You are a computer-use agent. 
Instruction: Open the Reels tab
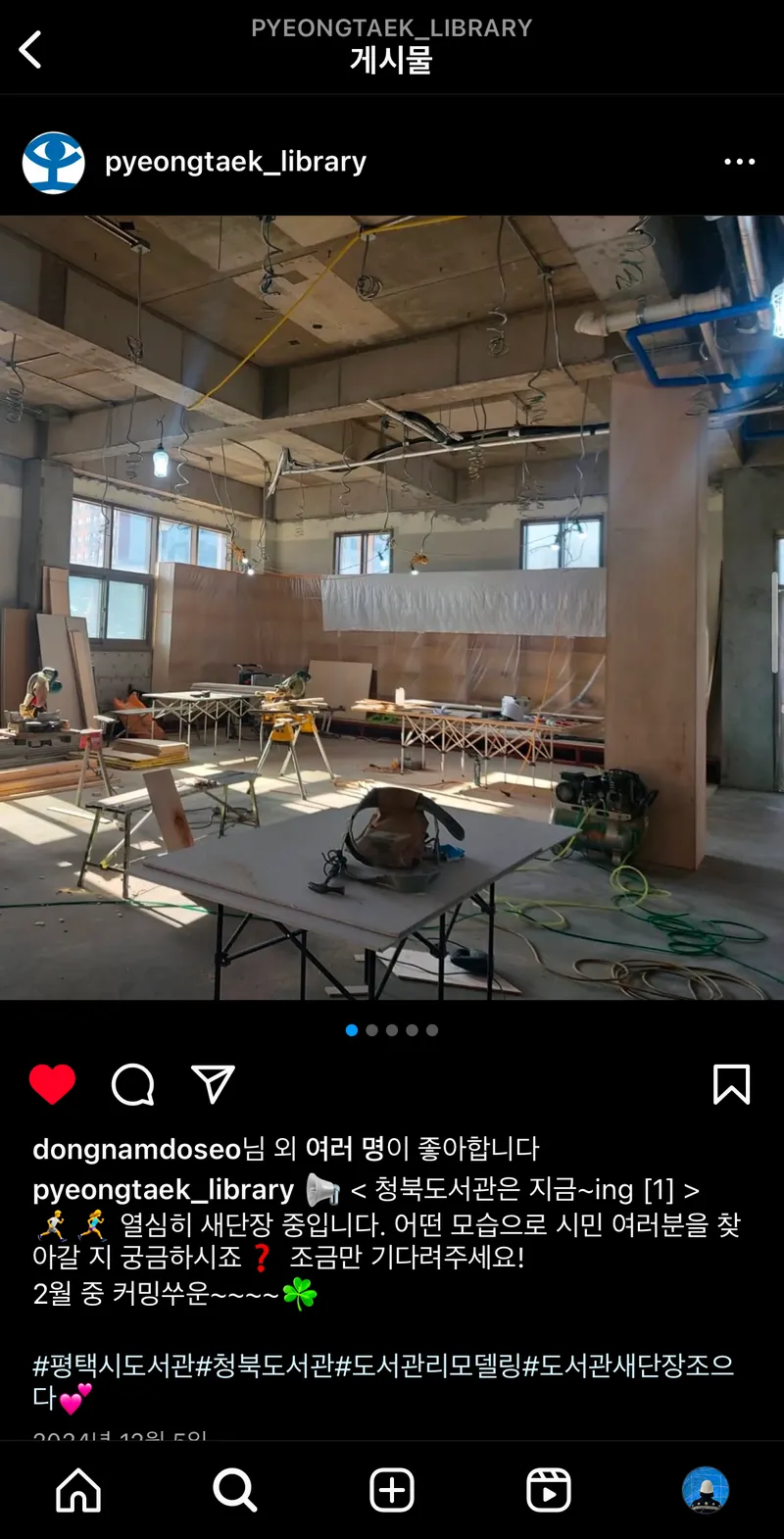(x=549, y=1491)
